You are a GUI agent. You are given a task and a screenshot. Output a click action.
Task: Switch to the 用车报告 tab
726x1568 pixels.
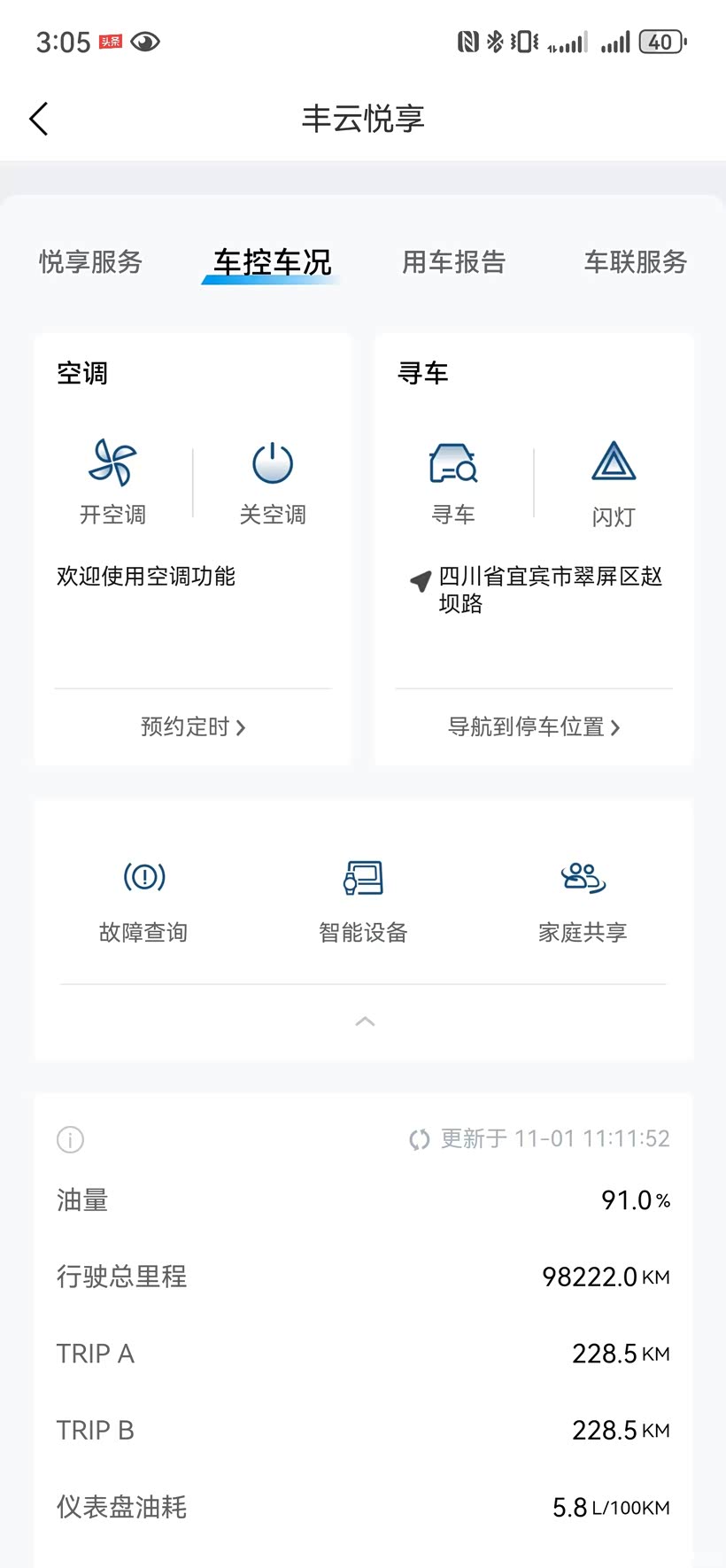(453, 262)
